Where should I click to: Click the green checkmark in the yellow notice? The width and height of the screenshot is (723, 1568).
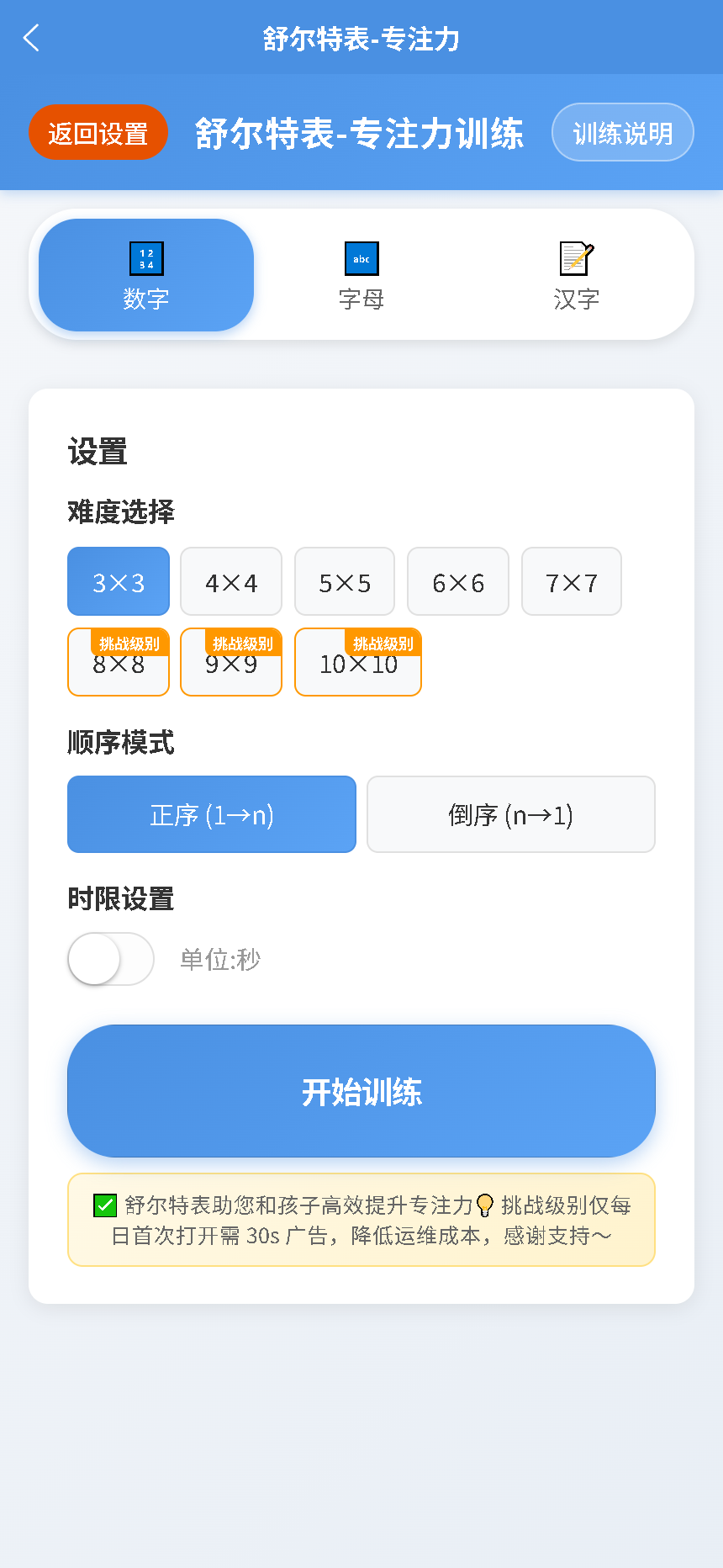(x=104, y=1205)
